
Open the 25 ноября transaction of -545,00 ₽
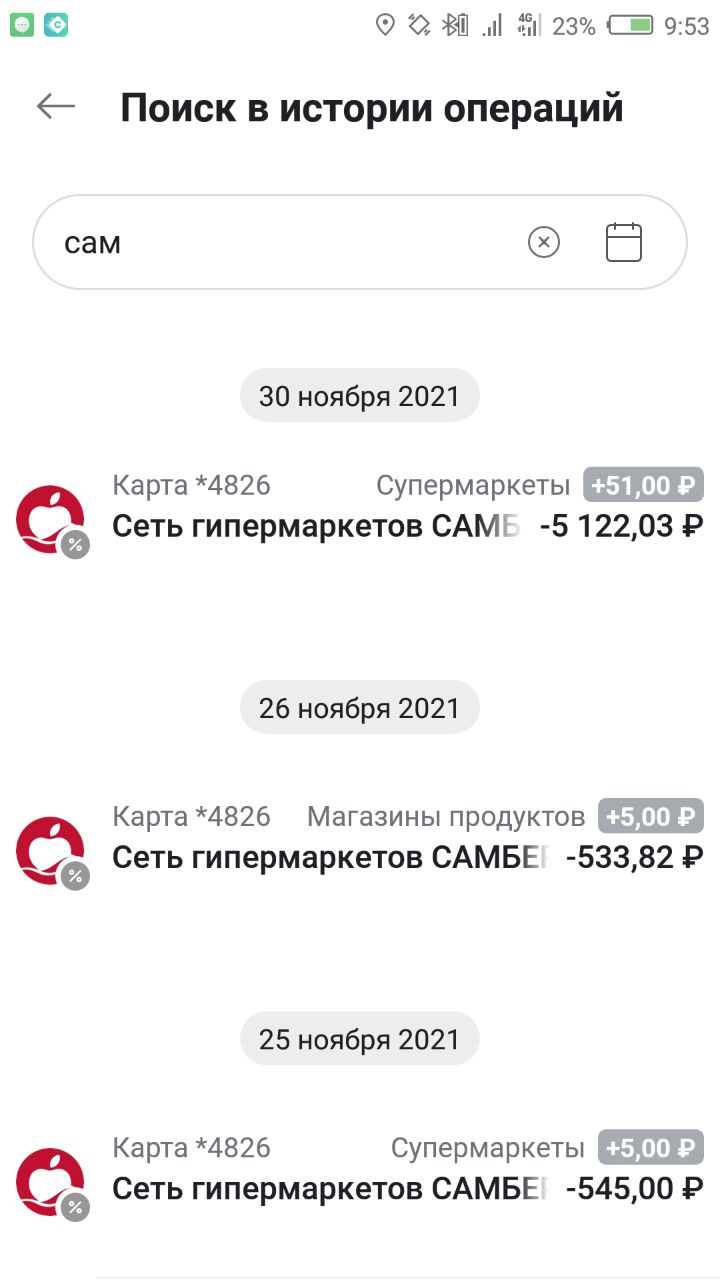click(360, 1170)
